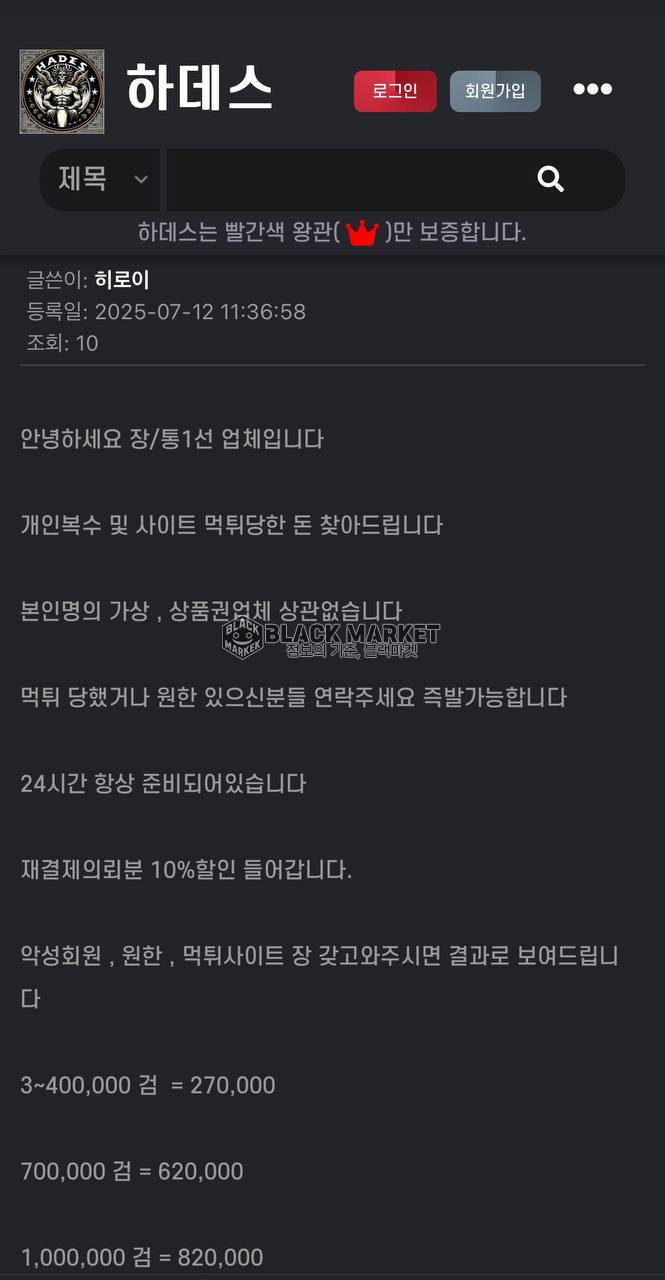
Task: Tap the 로그인 login button
Action: (395, 91)
